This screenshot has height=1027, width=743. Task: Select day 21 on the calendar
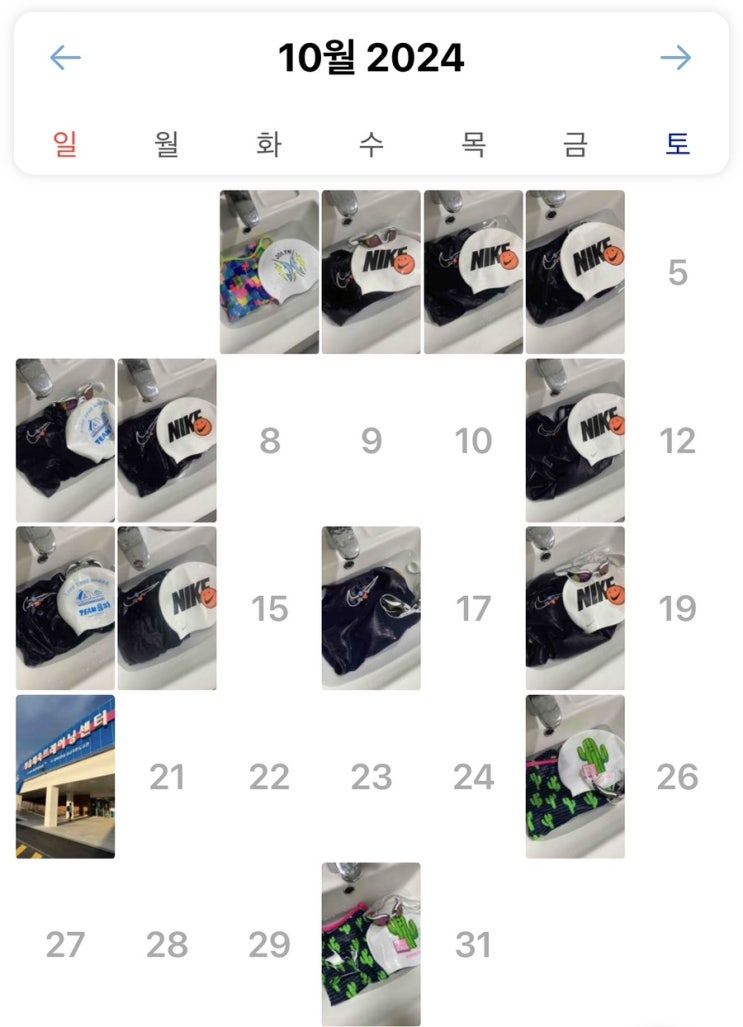coord(167,776)
